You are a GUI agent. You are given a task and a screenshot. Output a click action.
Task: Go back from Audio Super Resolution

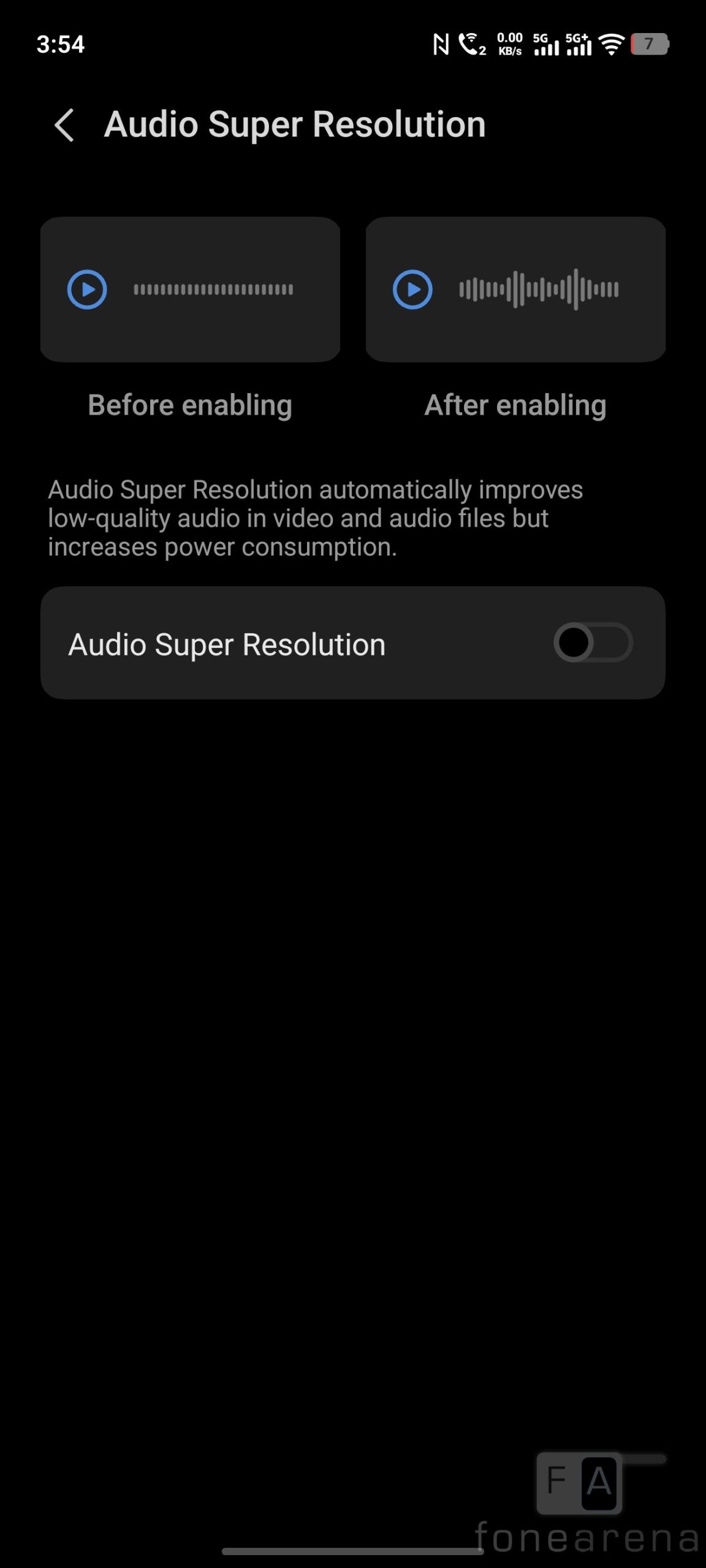[x=64, y=125]
